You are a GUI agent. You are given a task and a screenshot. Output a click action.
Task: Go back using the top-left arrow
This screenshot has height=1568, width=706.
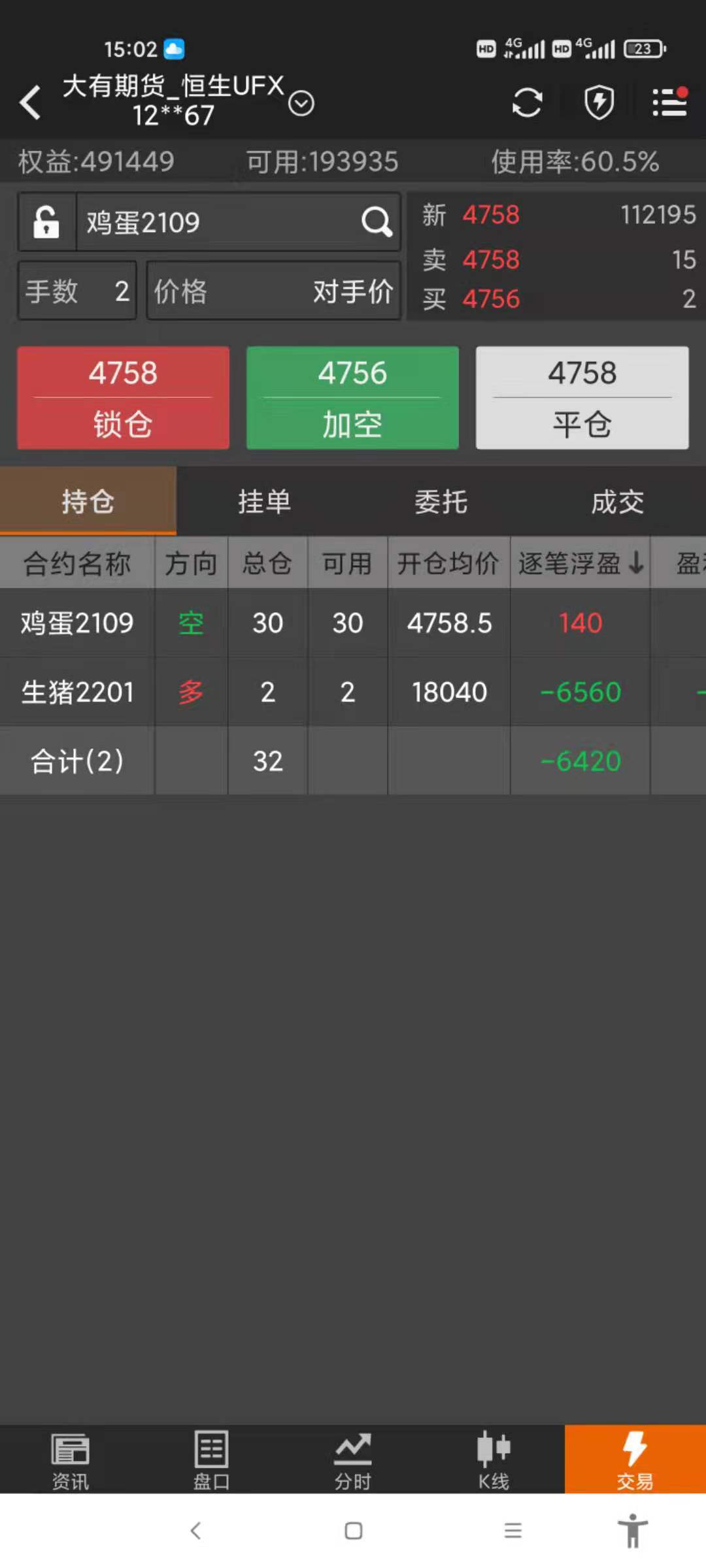click(x=30, y=103)
